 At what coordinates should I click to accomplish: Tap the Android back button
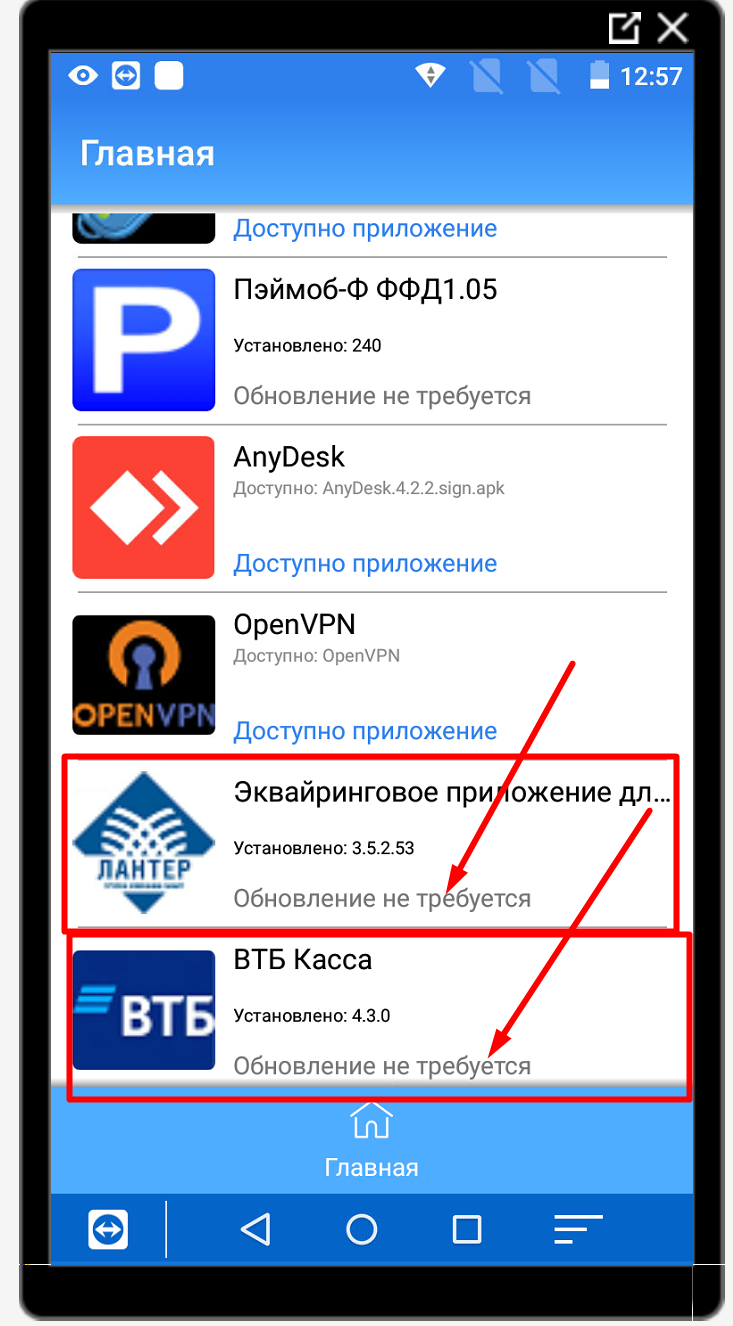tap(257, 1229)
